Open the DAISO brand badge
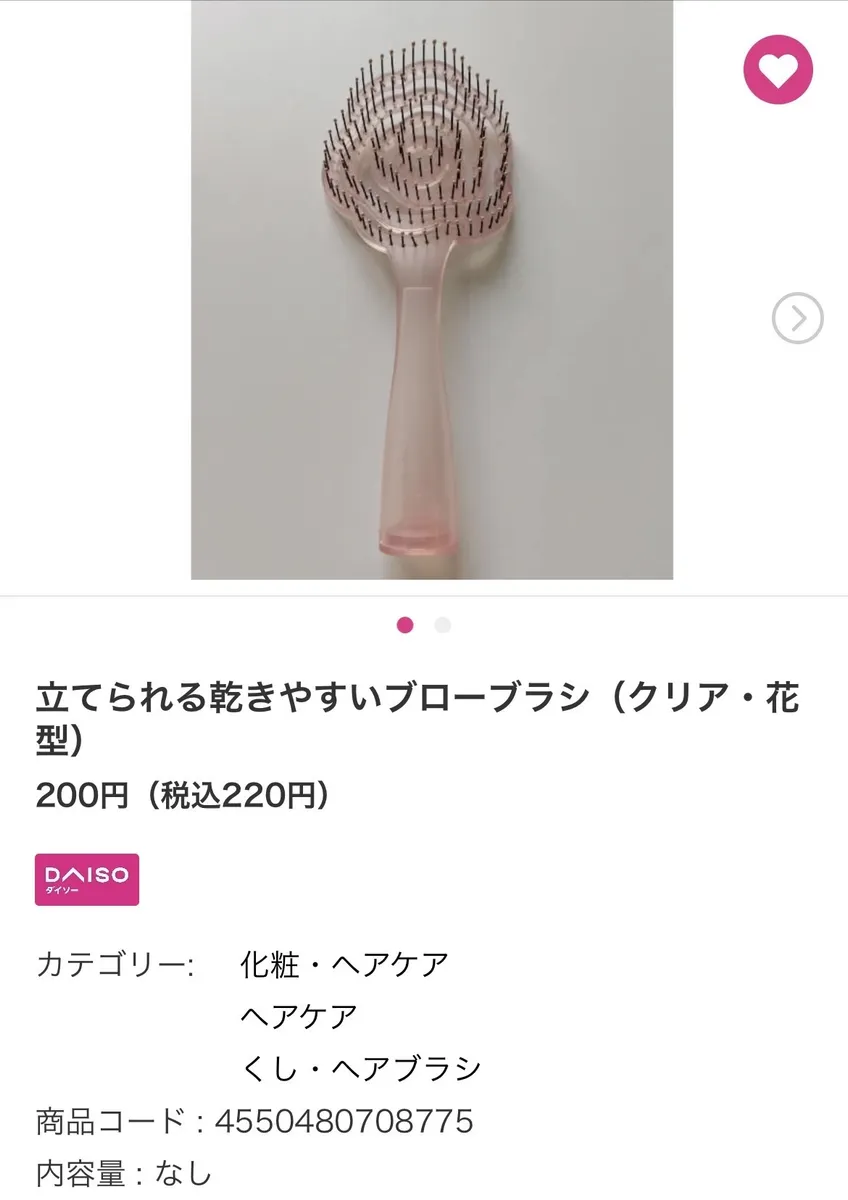Viewport: 848px width, 1200px height. (x=87, y=879)
